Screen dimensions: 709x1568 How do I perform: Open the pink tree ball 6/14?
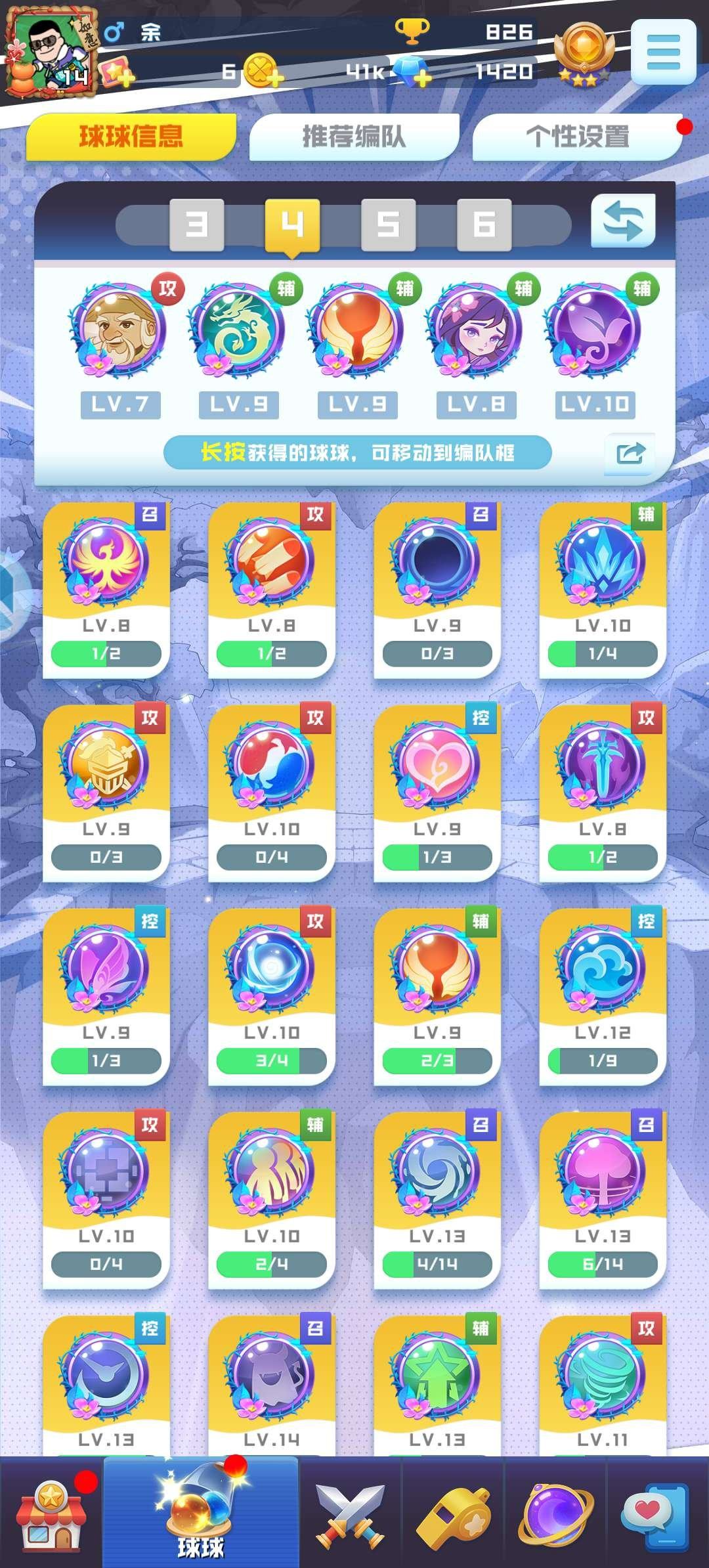tap(602, 1200)
